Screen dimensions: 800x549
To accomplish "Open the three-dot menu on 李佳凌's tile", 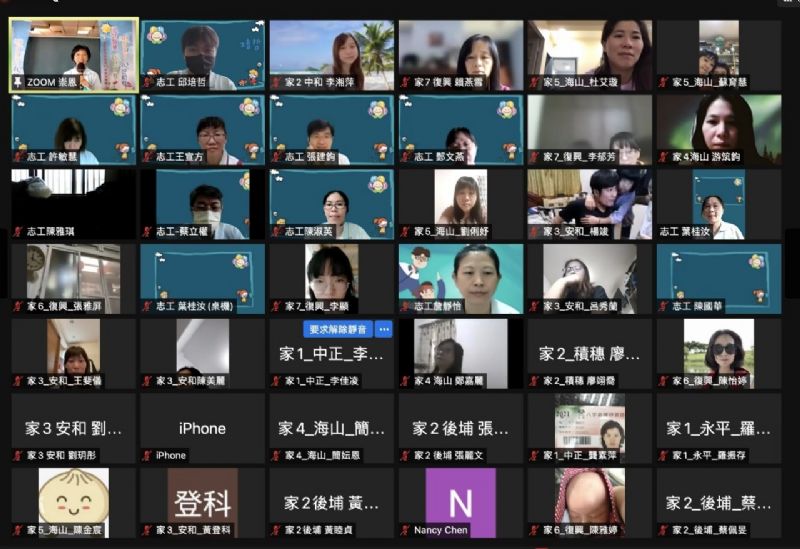I will coord(384,329).
